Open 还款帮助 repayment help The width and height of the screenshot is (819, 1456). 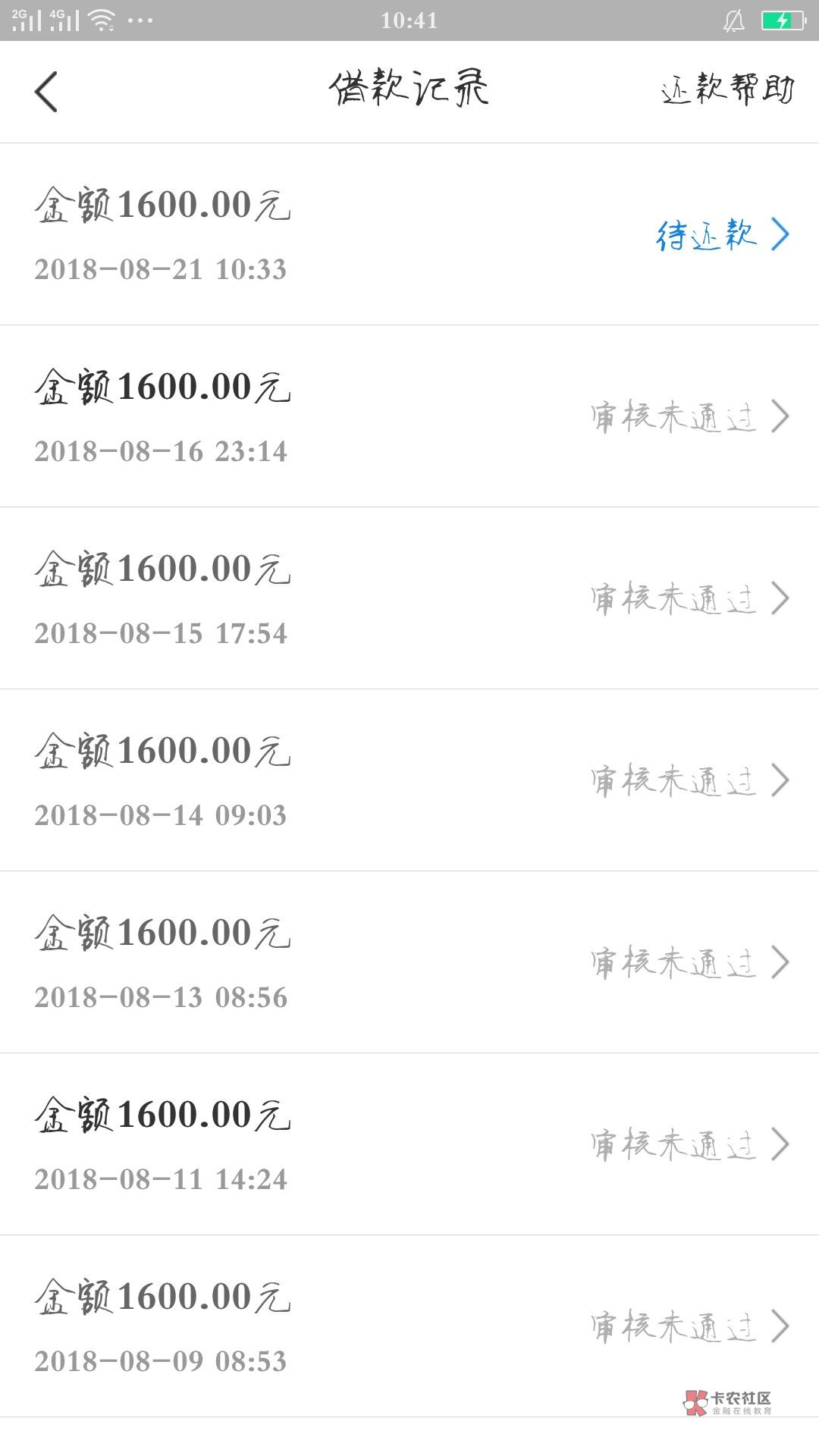coord(727,90)
